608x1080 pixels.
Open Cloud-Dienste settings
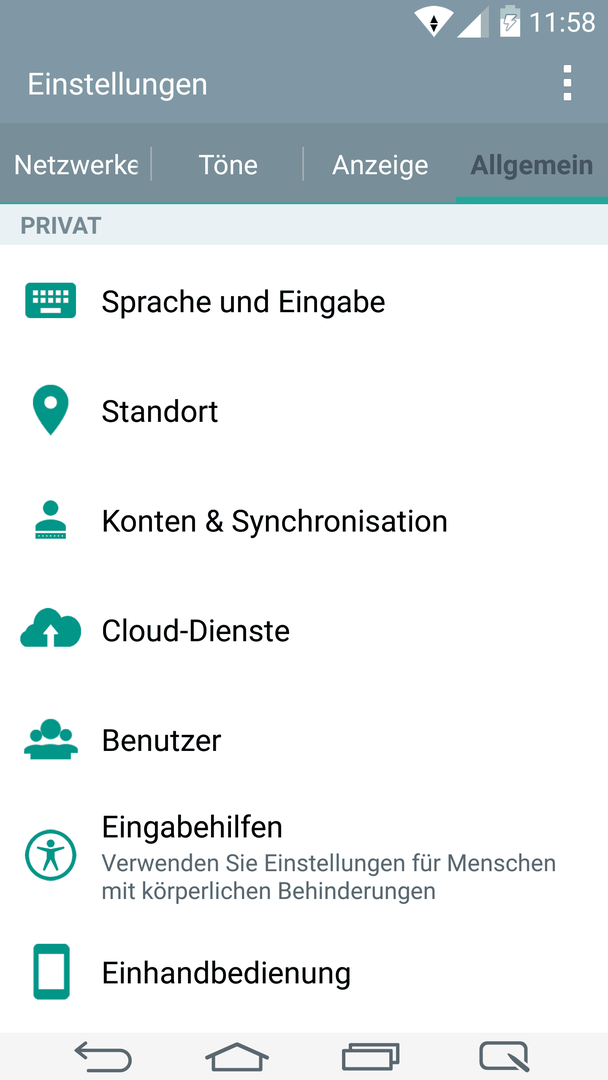pyautogui.click(x=304, y=631)
